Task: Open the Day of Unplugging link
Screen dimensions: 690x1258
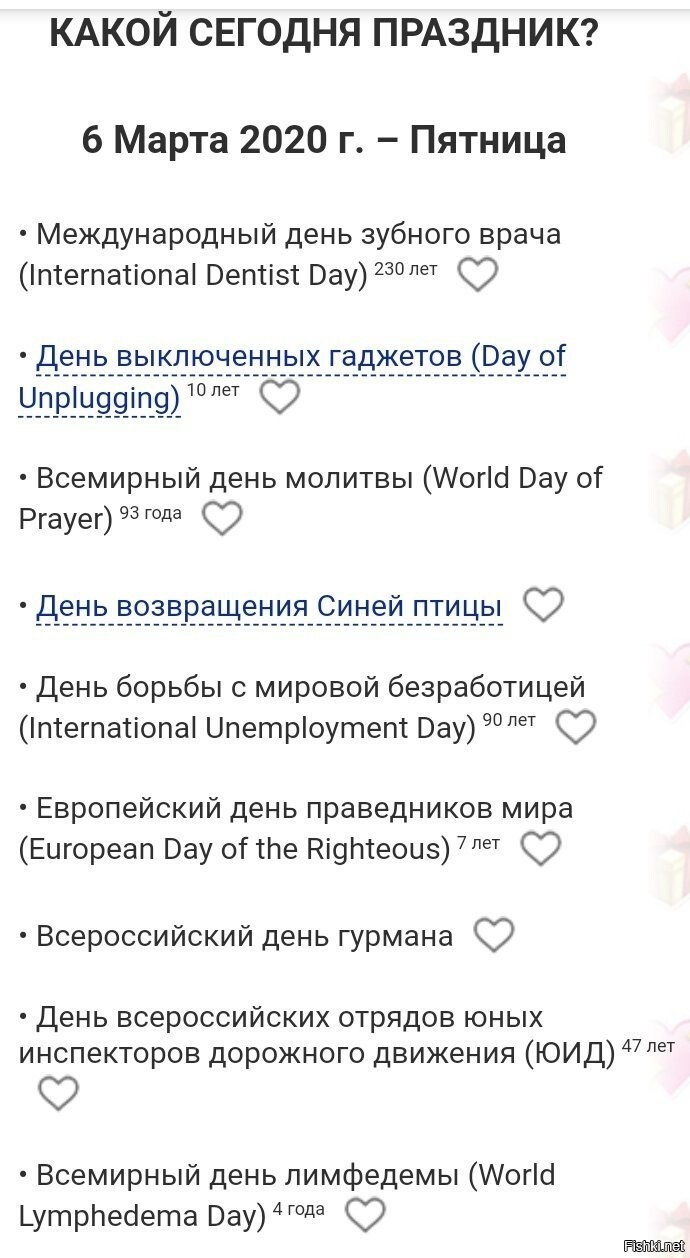Action: coord(292,377)
